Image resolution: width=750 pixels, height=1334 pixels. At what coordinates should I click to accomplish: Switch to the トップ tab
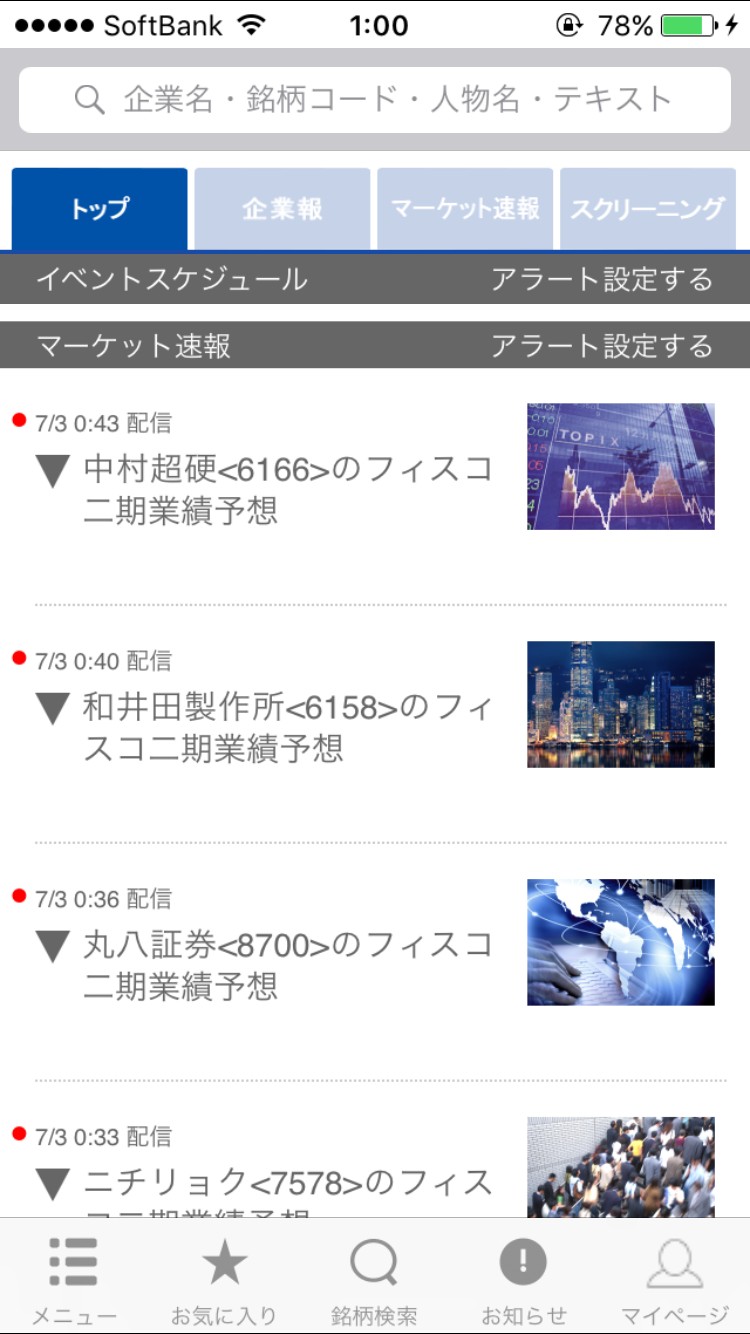point(100,209)
